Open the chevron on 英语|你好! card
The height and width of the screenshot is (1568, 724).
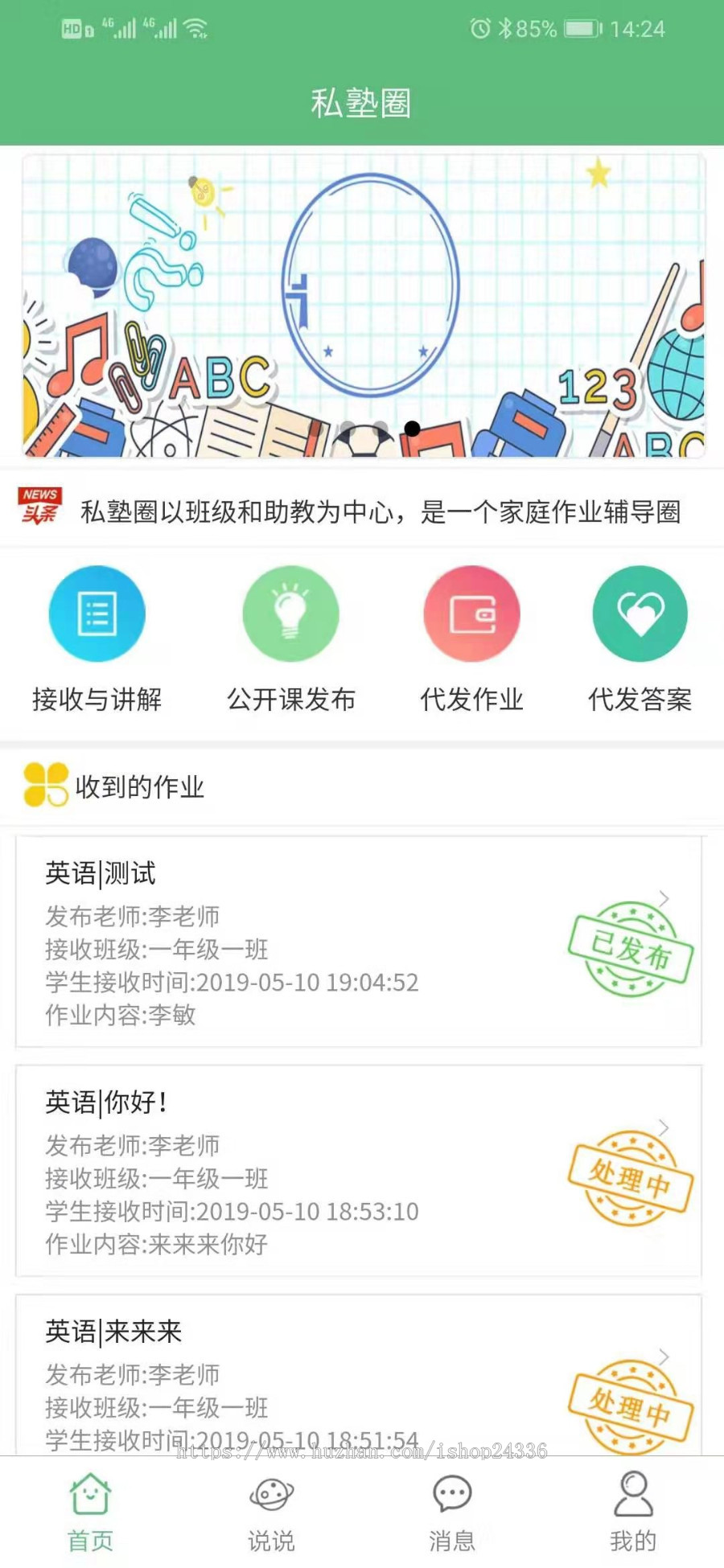tap(664, 1127)
